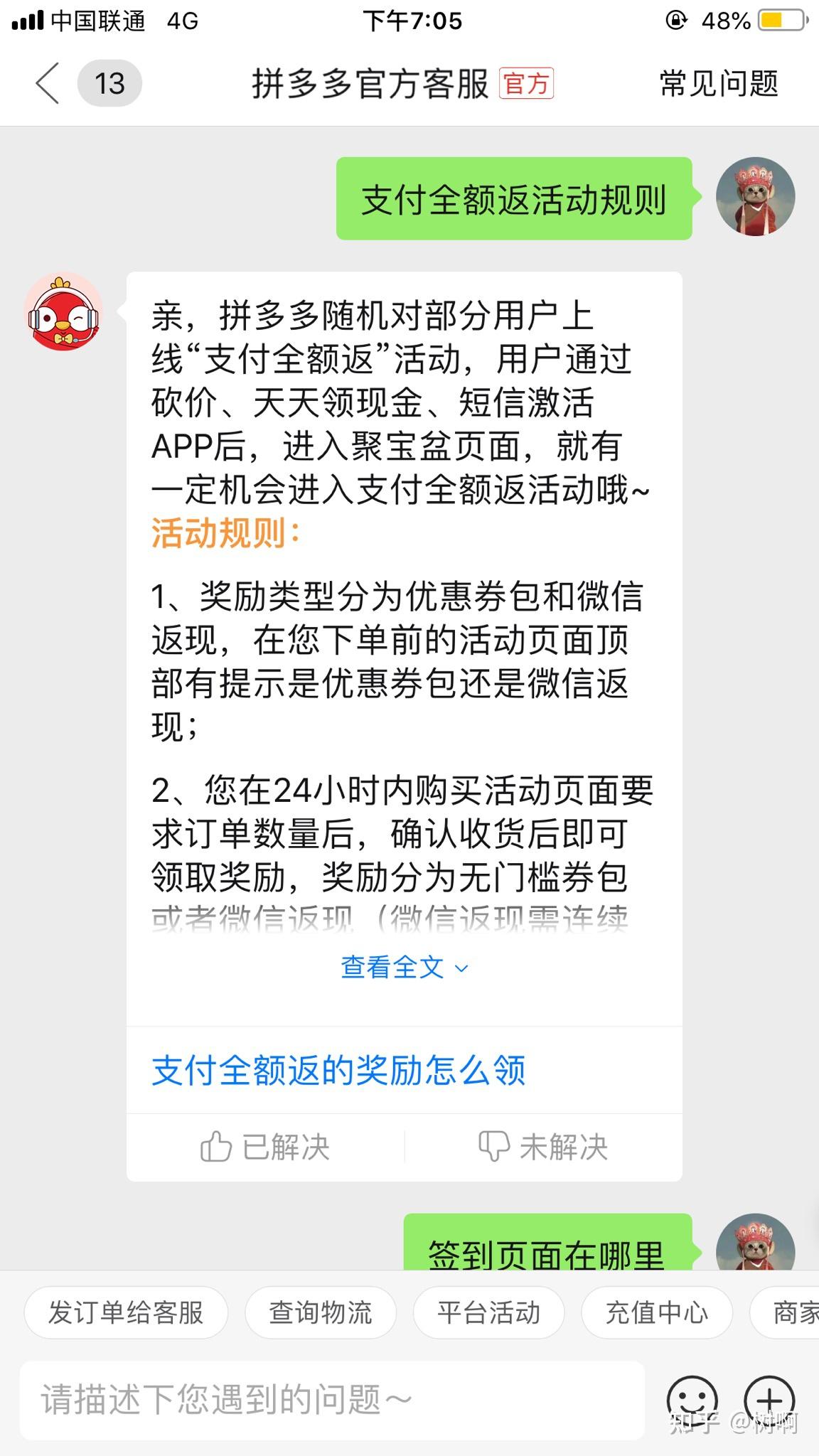This screenshot has height=1456, width=819.
Task: Click the thumbs-up icon beside 已解决
Action: click(x=215, y=1145)
